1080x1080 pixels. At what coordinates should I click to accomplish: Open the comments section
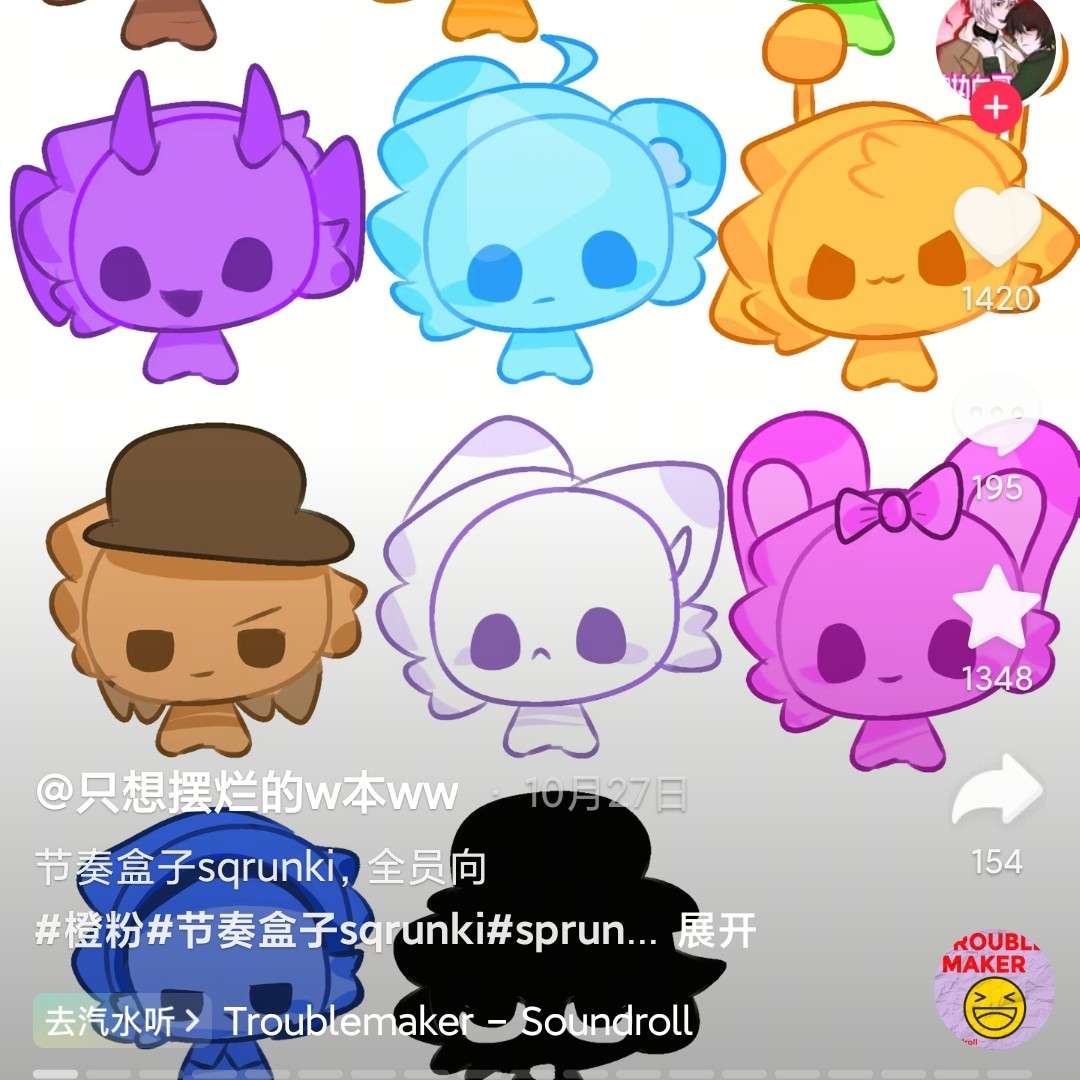997,418
